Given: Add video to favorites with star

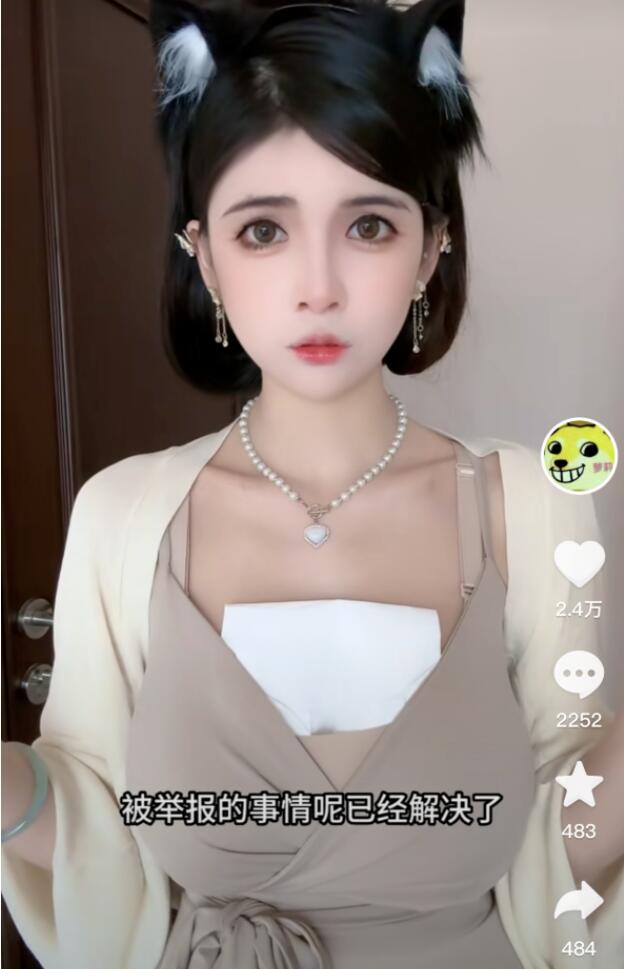Looking at the screenshot, I should click(x=579, y=785).
